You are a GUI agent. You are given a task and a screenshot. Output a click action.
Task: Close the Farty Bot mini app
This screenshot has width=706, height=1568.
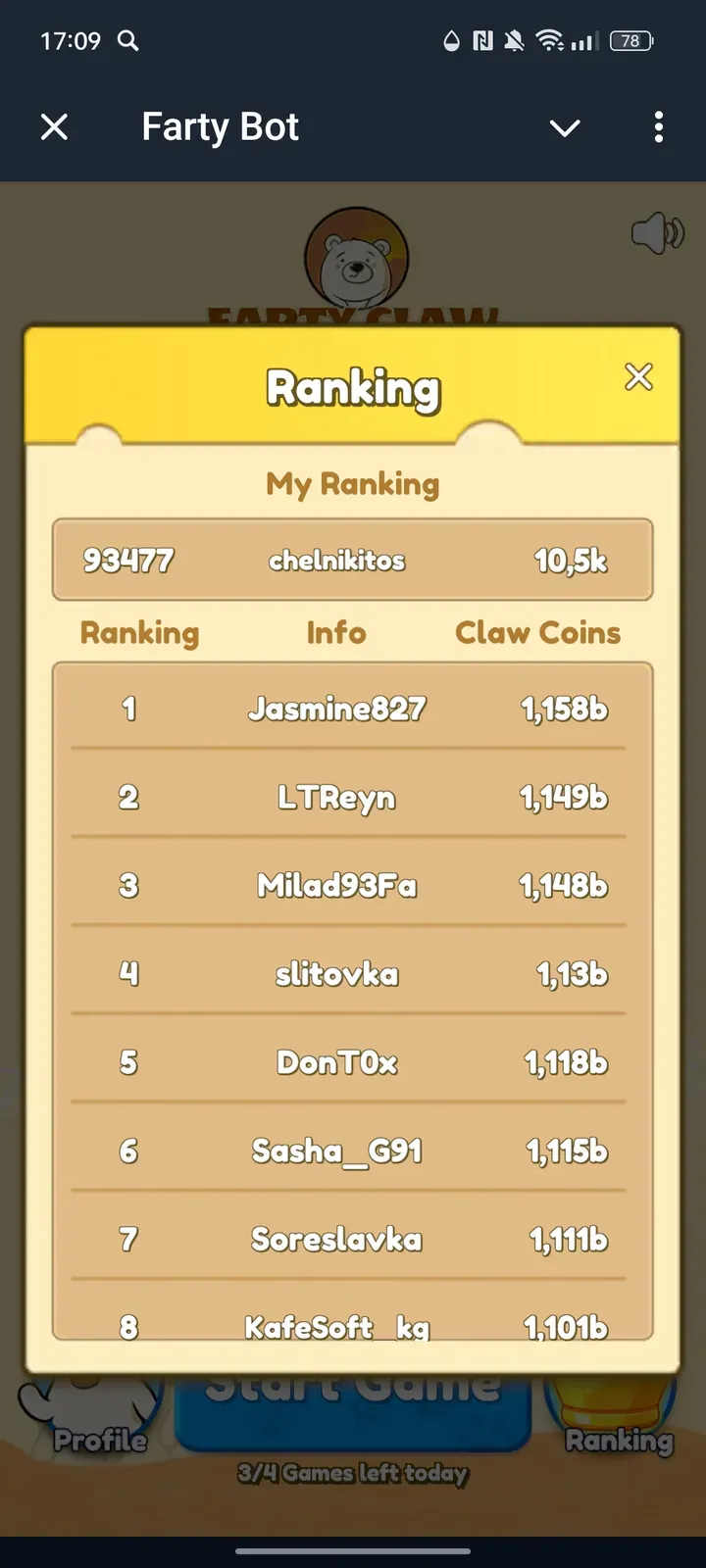[55, 126]
